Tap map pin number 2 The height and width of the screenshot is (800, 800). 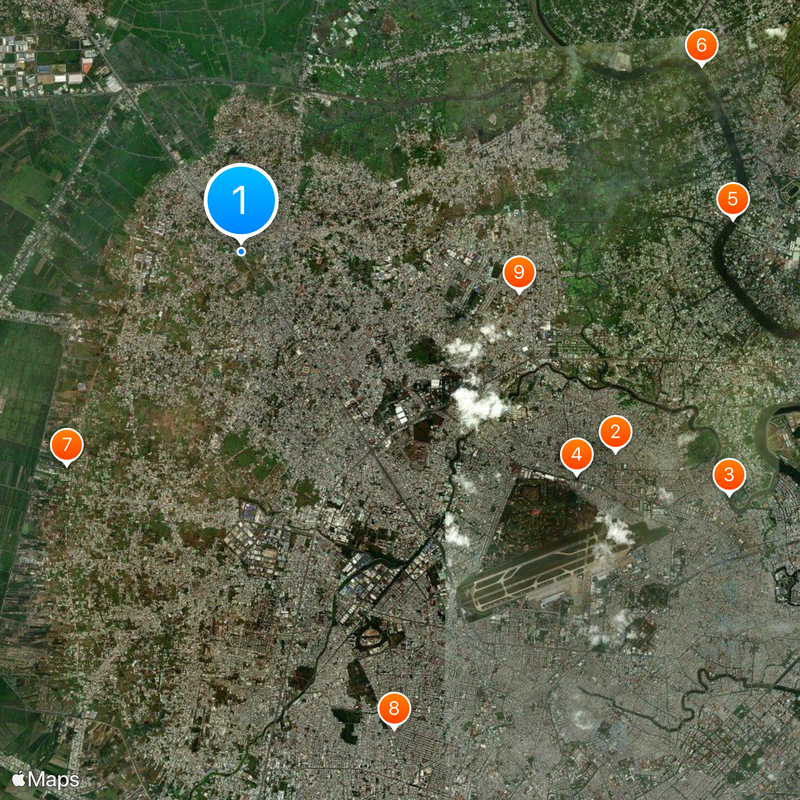615,432
